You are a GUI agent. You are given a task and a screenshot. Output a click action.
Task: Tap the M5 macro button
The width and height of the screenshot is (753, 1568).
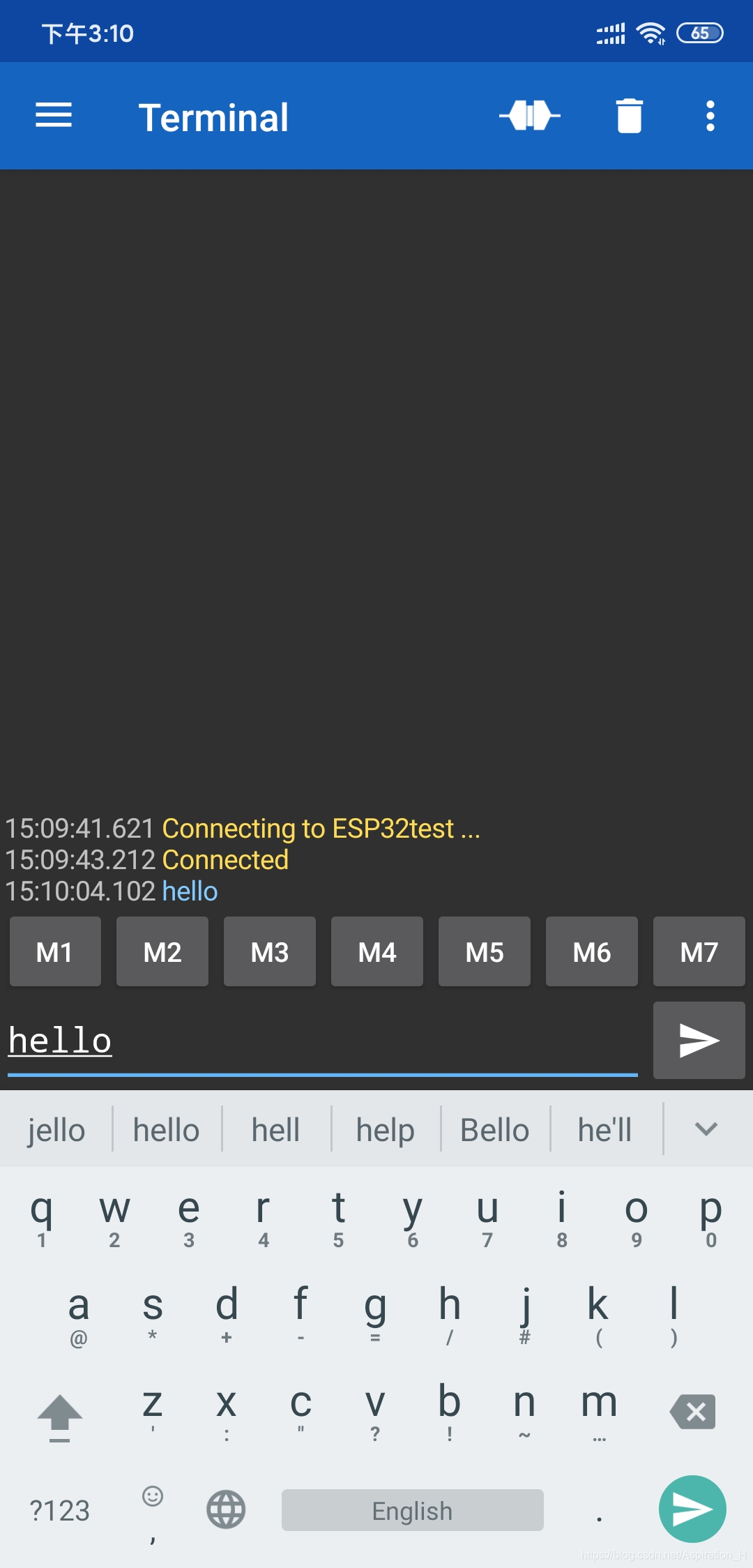(485, 951)
